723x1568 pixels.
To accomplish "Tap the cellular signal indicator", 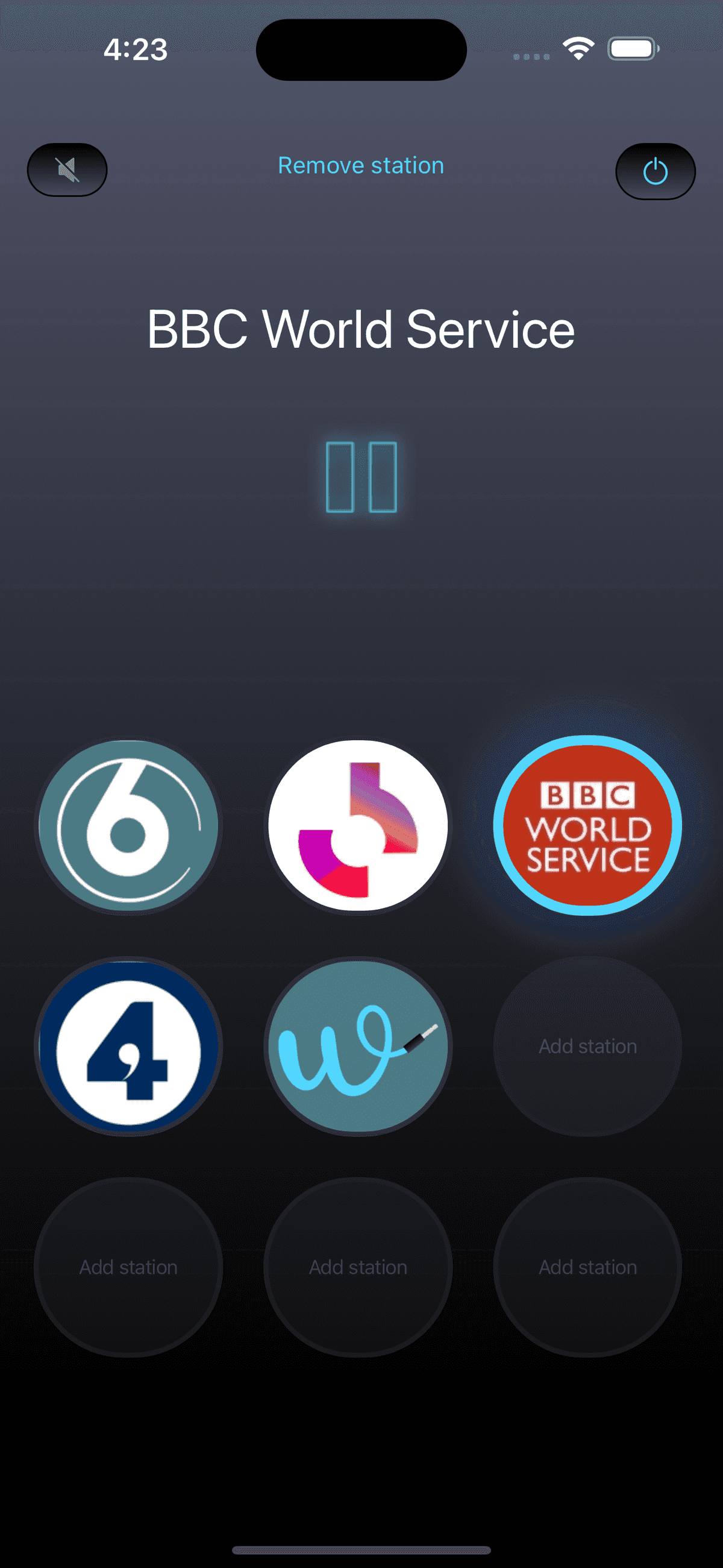I will coord(531,55).
